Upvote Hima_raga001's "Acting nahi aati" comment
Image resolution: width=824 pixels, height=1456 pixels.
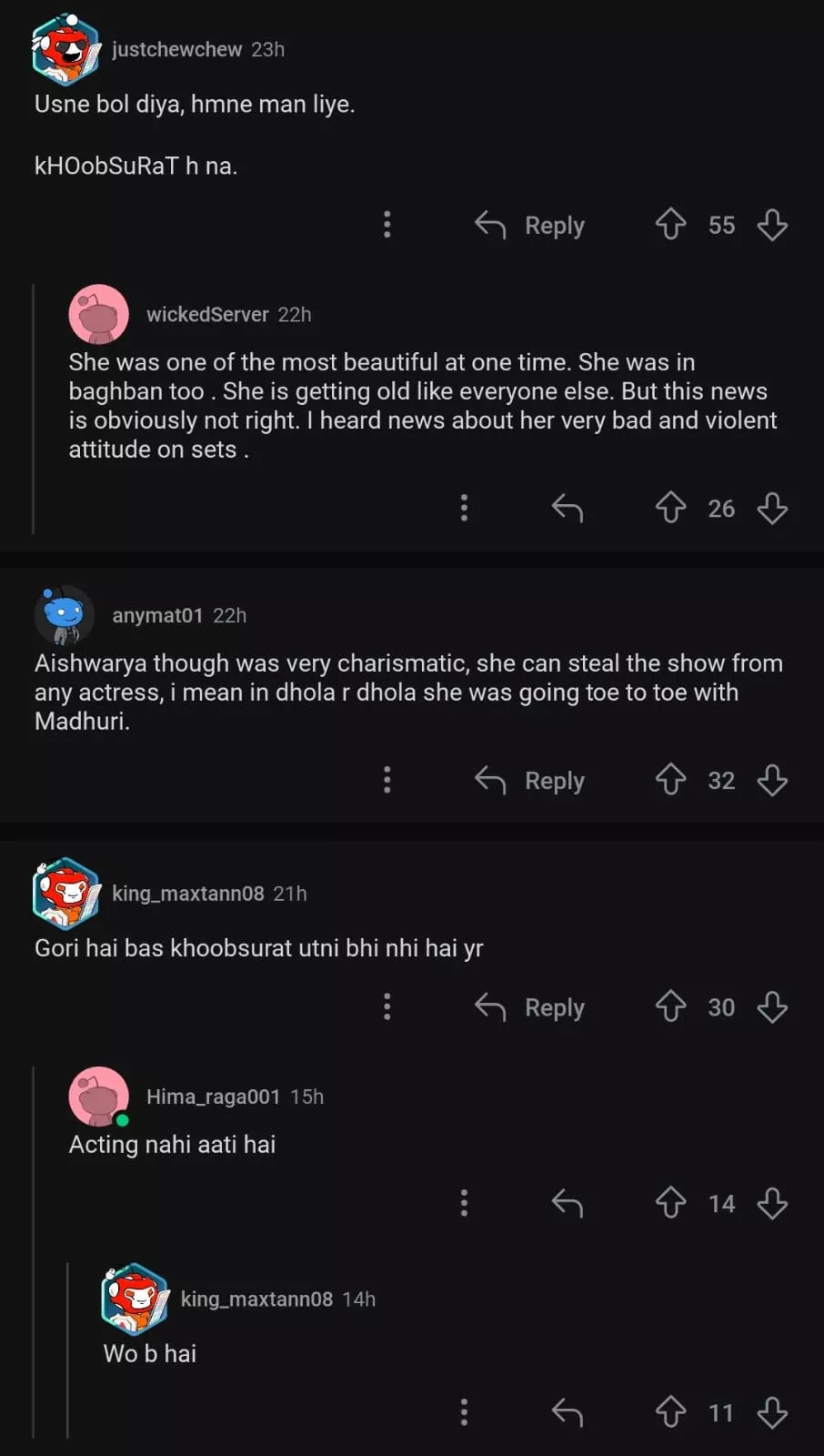[x=671, y=1203]
